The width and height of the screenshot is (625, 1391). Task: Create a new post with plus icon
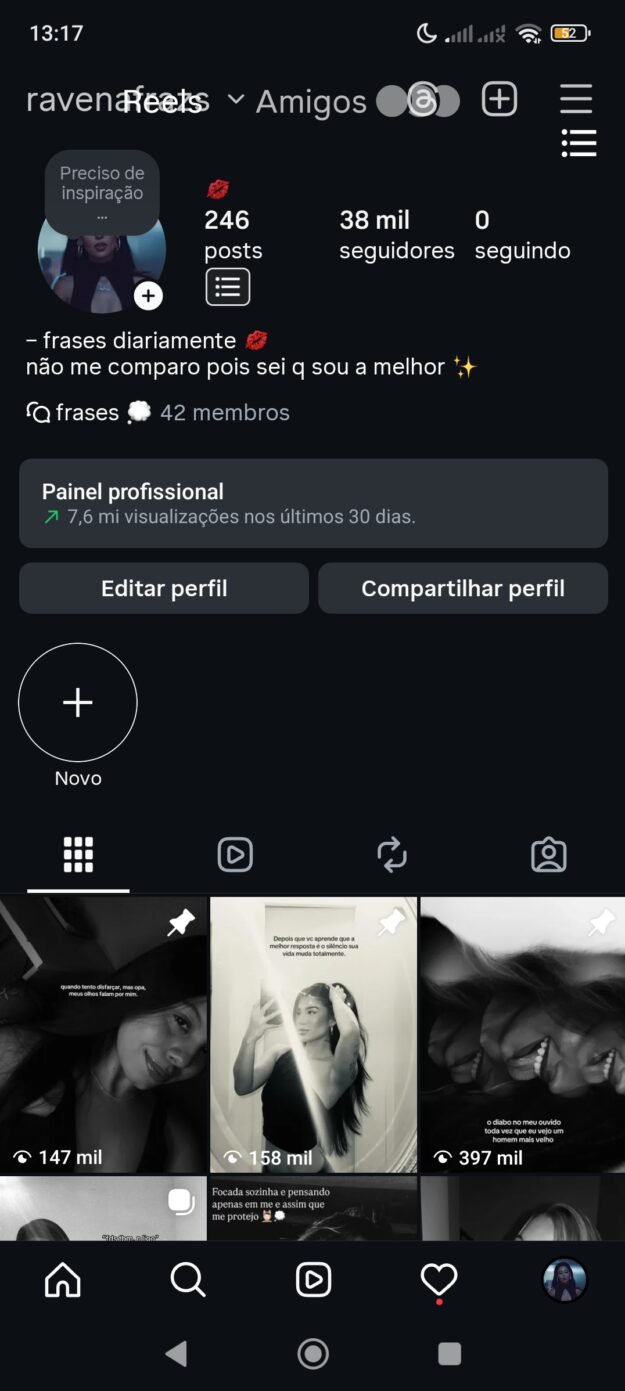[x=499, y=99]
